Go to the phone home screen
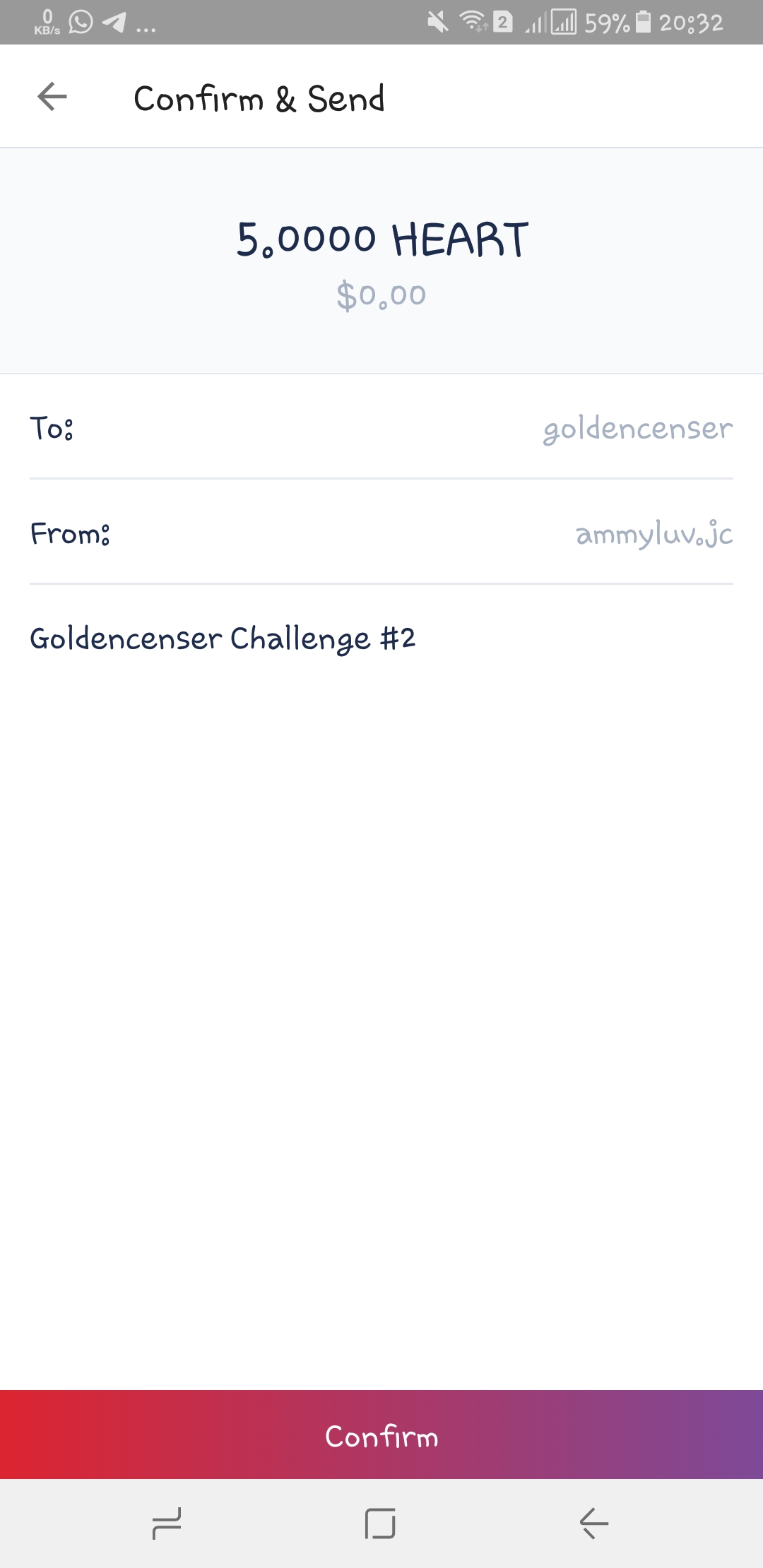The height and width of the screenshot is (1568, 763). (380, 1523)
